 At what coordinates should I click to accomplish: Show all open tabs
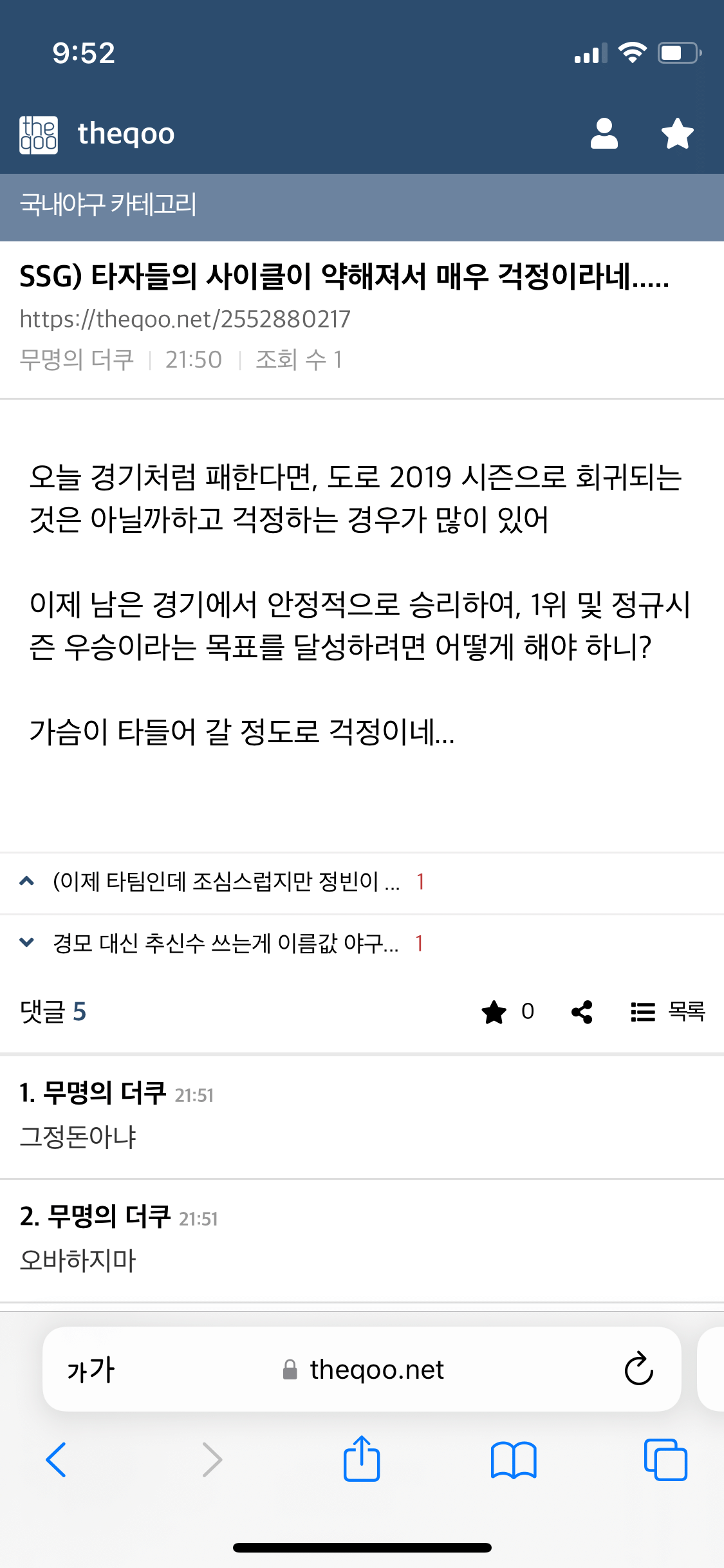(665, 1460)
